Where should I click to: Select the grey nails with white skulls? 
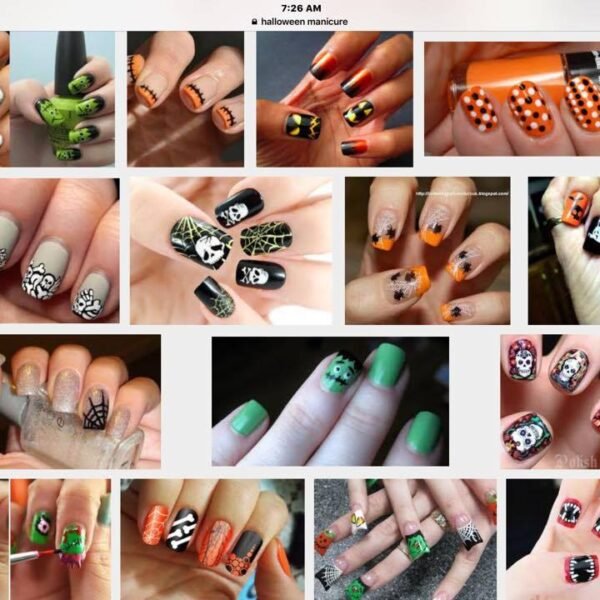60,250
